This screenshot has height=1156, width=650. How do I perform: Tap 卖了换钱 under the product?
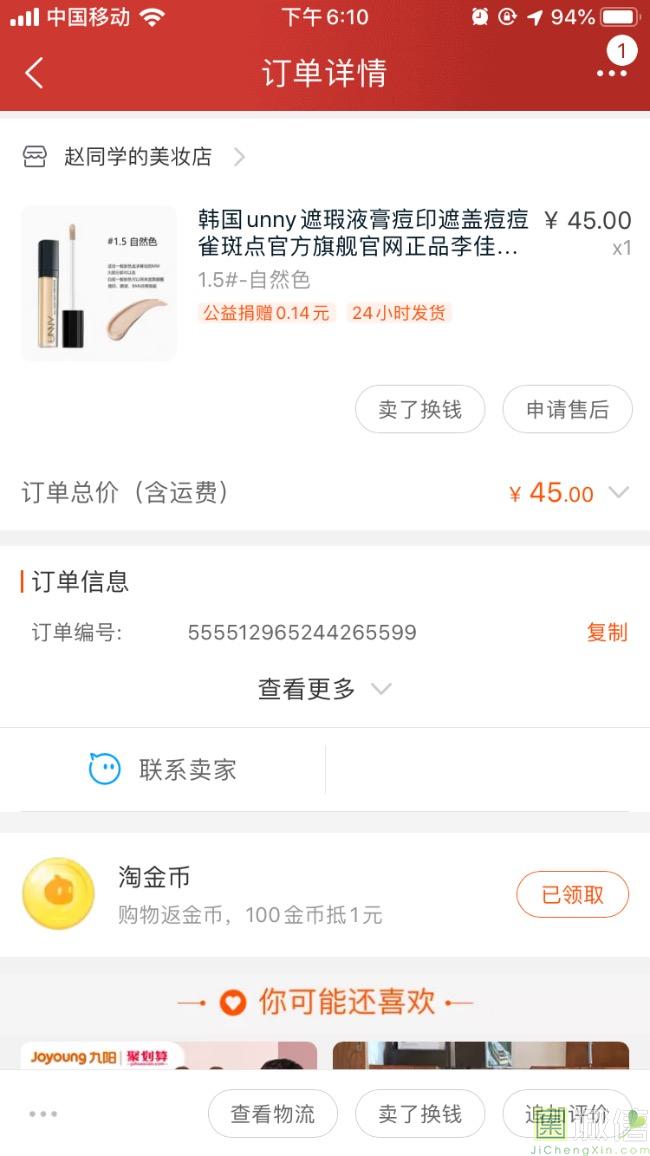point(420,410)
